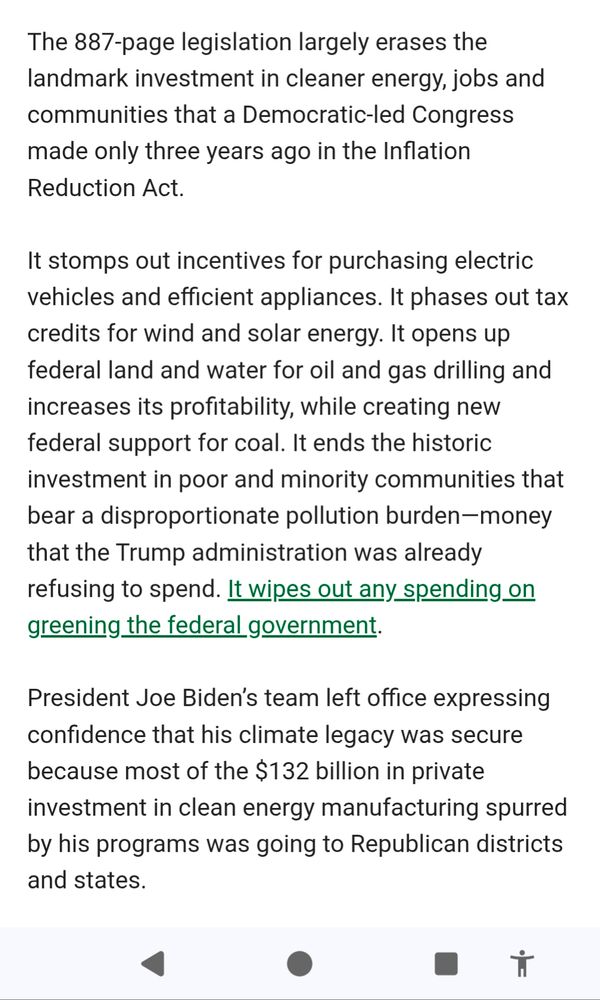The width and height of the screenshot is (600, 1000).
Task: Tap the system back button
Action: tap(153, 963)
